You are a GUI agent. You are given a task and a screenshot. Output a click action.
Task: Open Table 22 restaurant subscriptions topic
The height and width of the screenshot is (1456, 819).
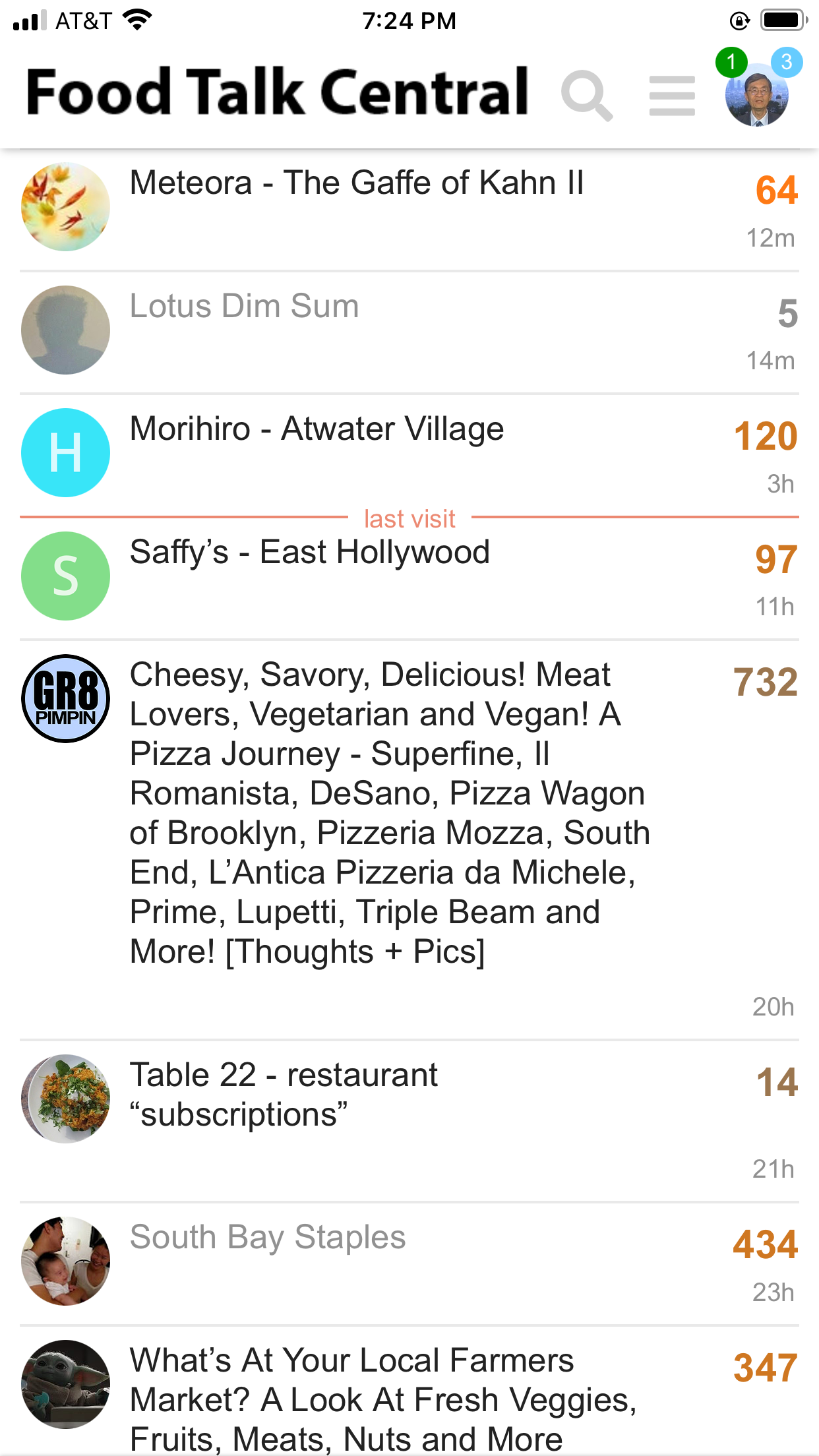coord(284,1095)
